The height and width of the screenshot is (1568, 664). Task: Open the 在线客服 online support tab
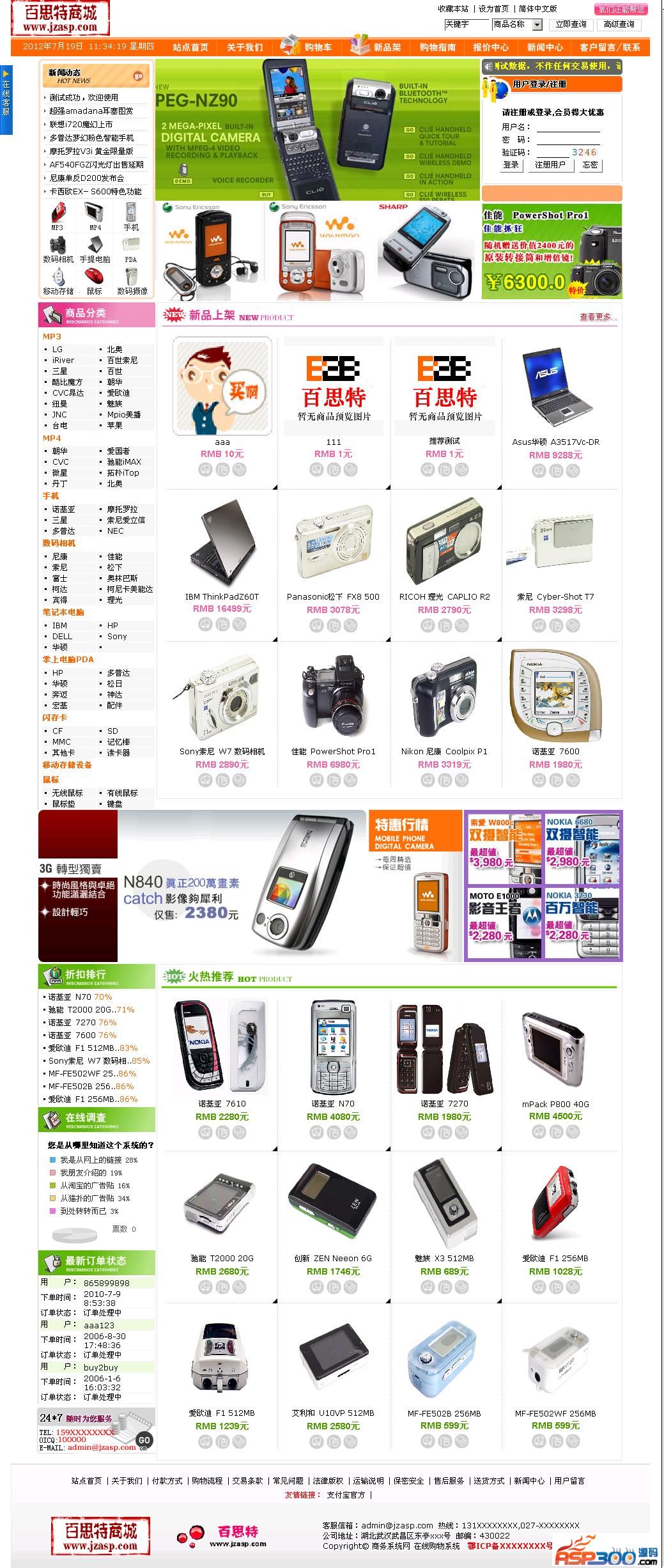pos(6,100)
